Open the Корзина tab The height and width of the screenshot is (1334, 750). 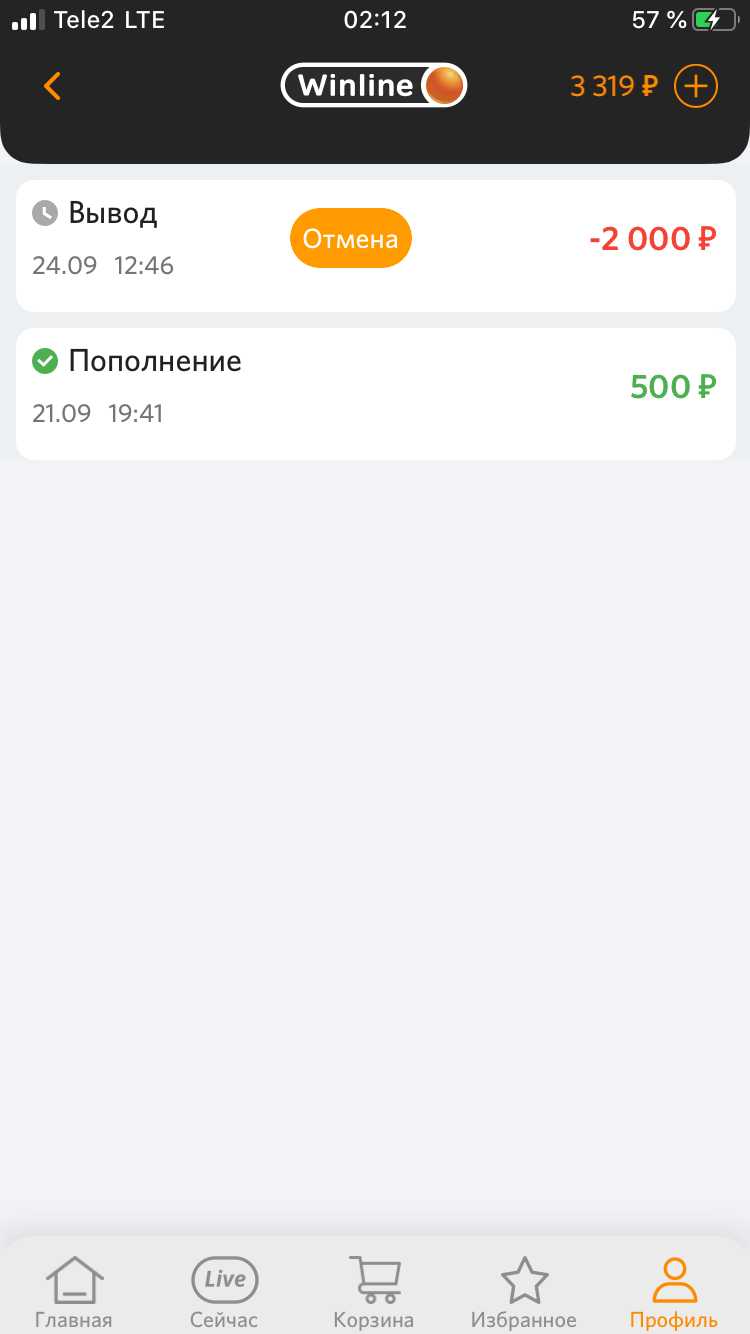click(x=374, y=1293)
